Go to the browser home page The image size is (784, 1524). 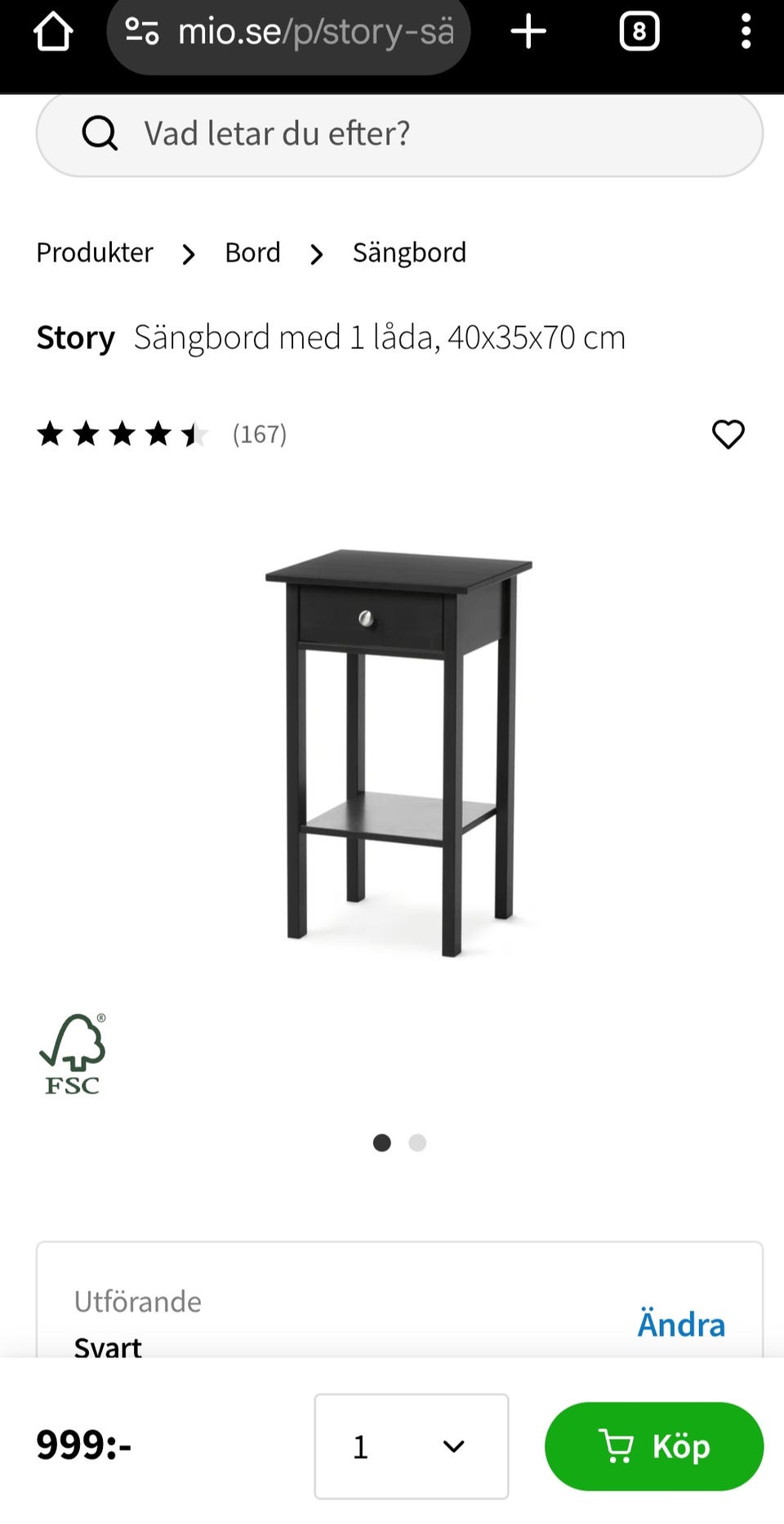(53, 33)
